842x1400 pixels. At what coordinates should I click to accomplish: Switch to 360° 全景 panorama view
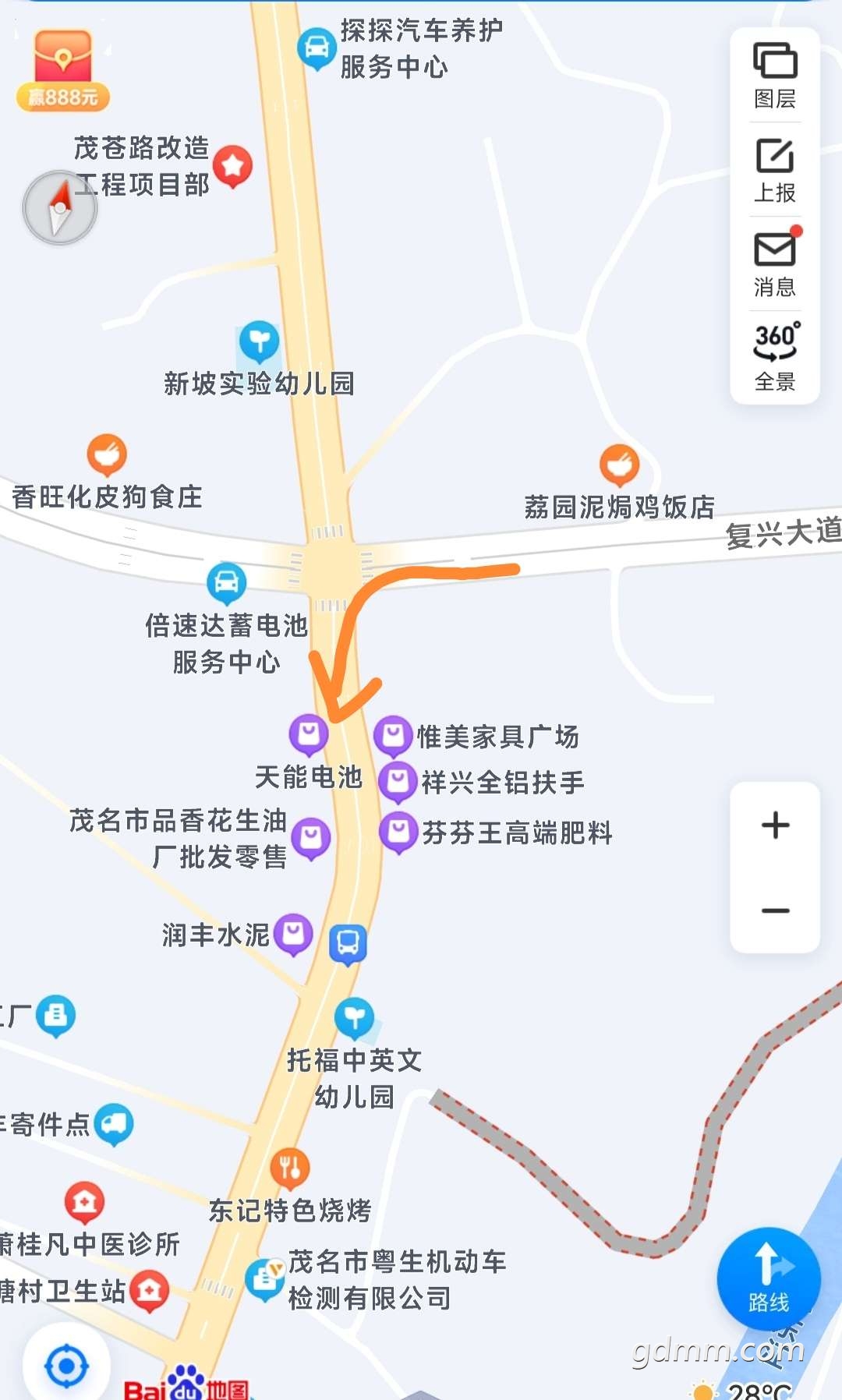(x=774, y=357)
